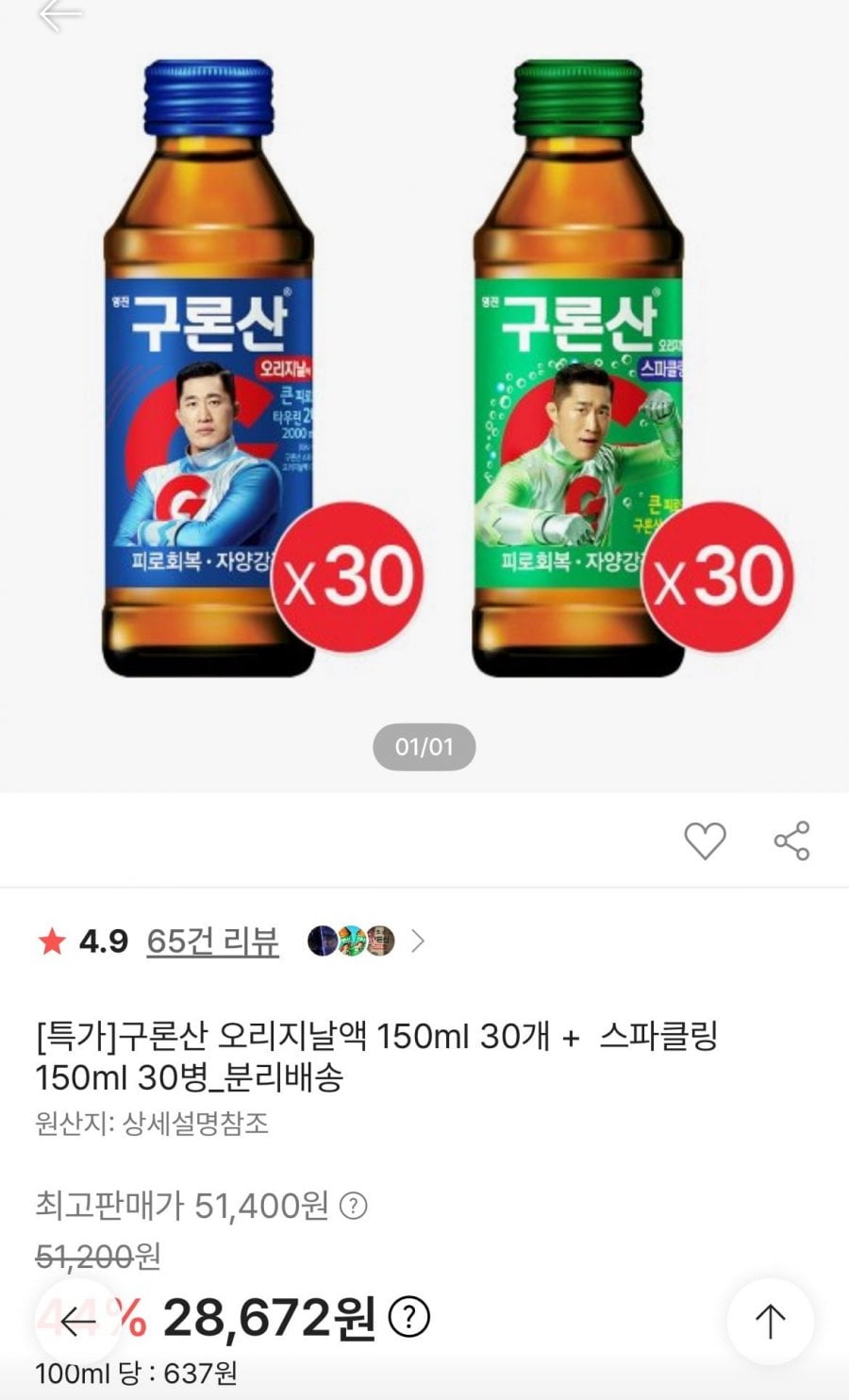Open price info next to 28,672원
The image size is (849, 1400).
(409, 1317)
